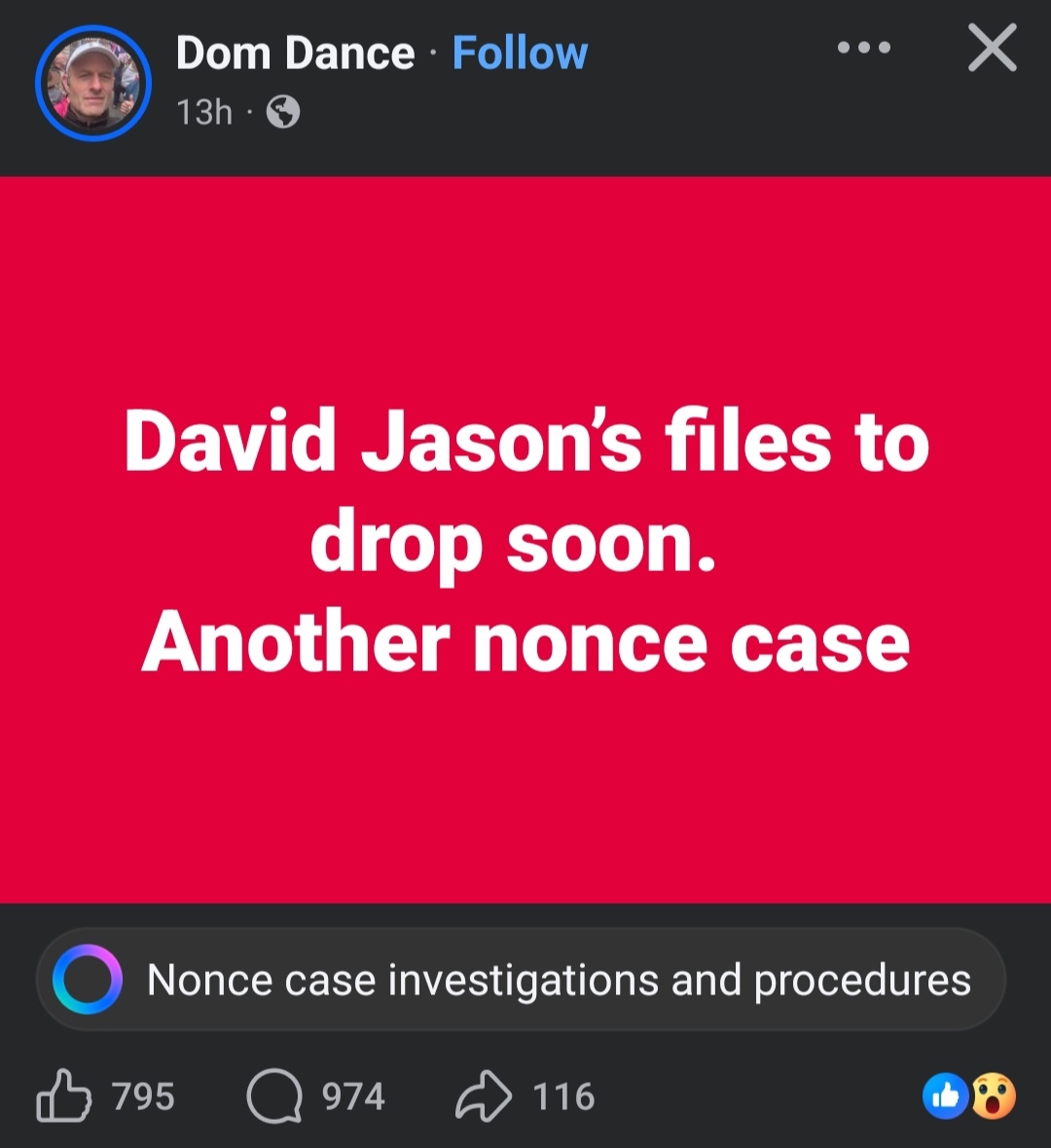Viewport: 1051px width, 1148px height.
Task: Like this post
Action: pyautogui.click(x=64, y=1096)
